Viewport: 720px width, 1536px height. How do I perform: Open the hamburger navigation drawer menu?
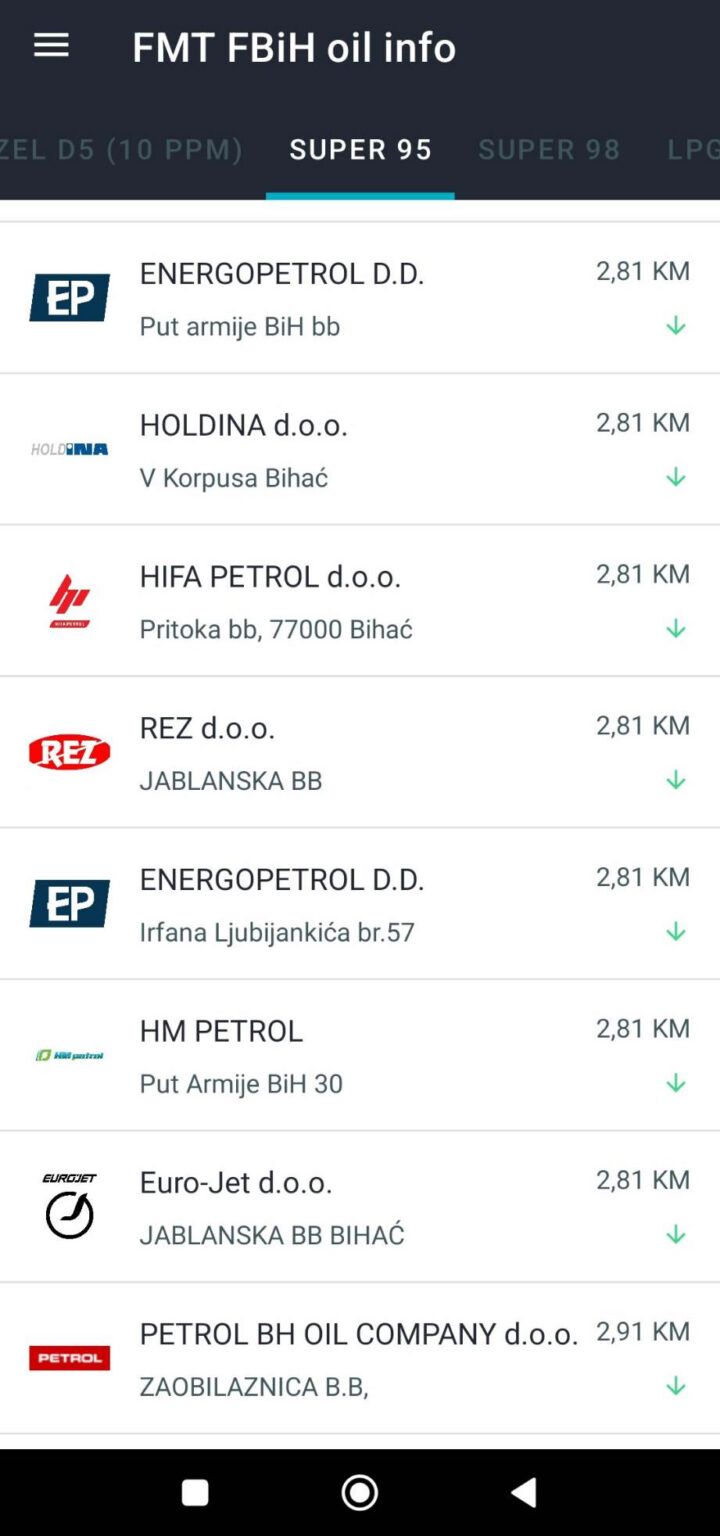click(51, 46)
